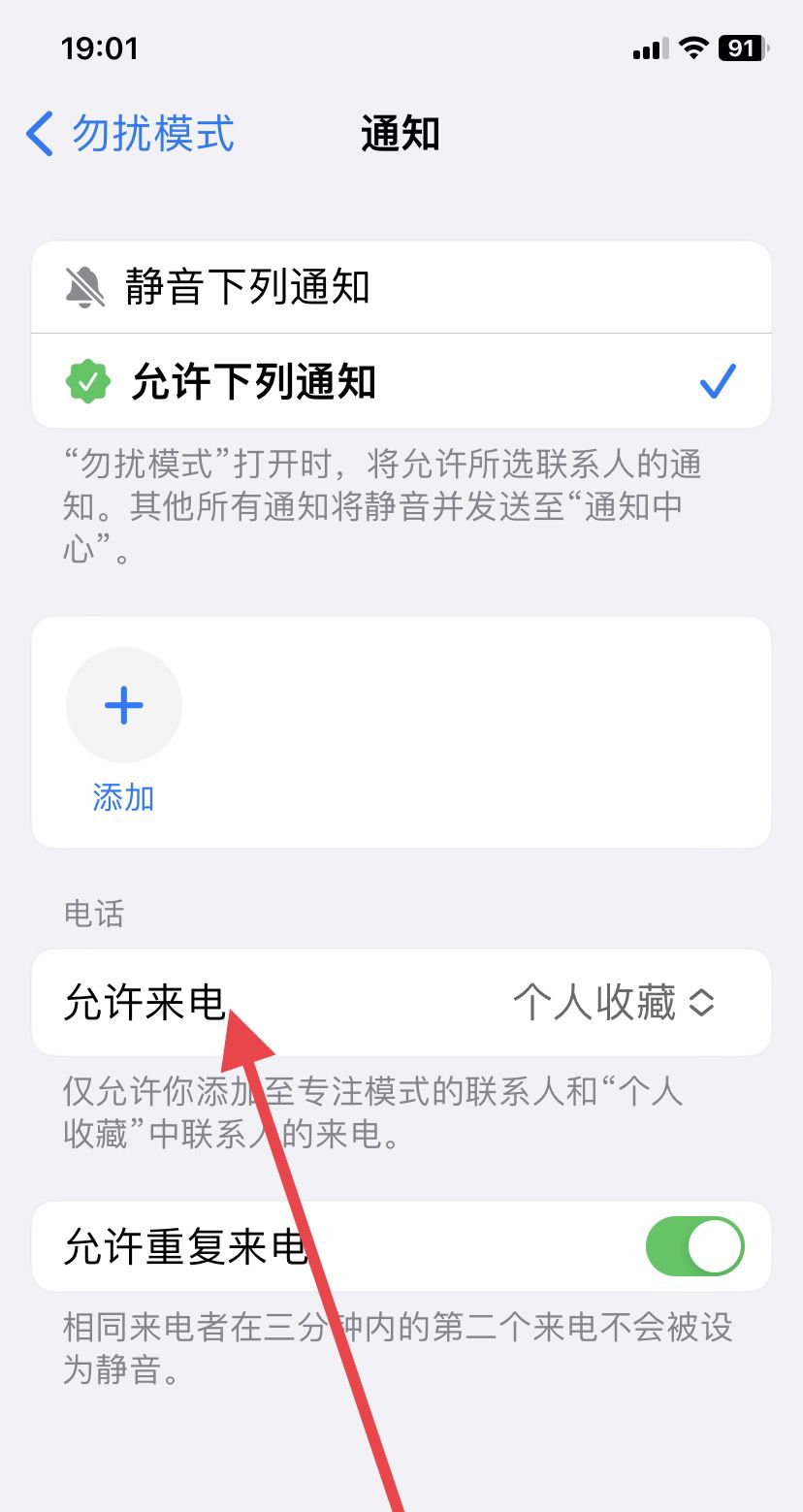Tap the Wi-Fi icon in the status bar

[691, 48]
